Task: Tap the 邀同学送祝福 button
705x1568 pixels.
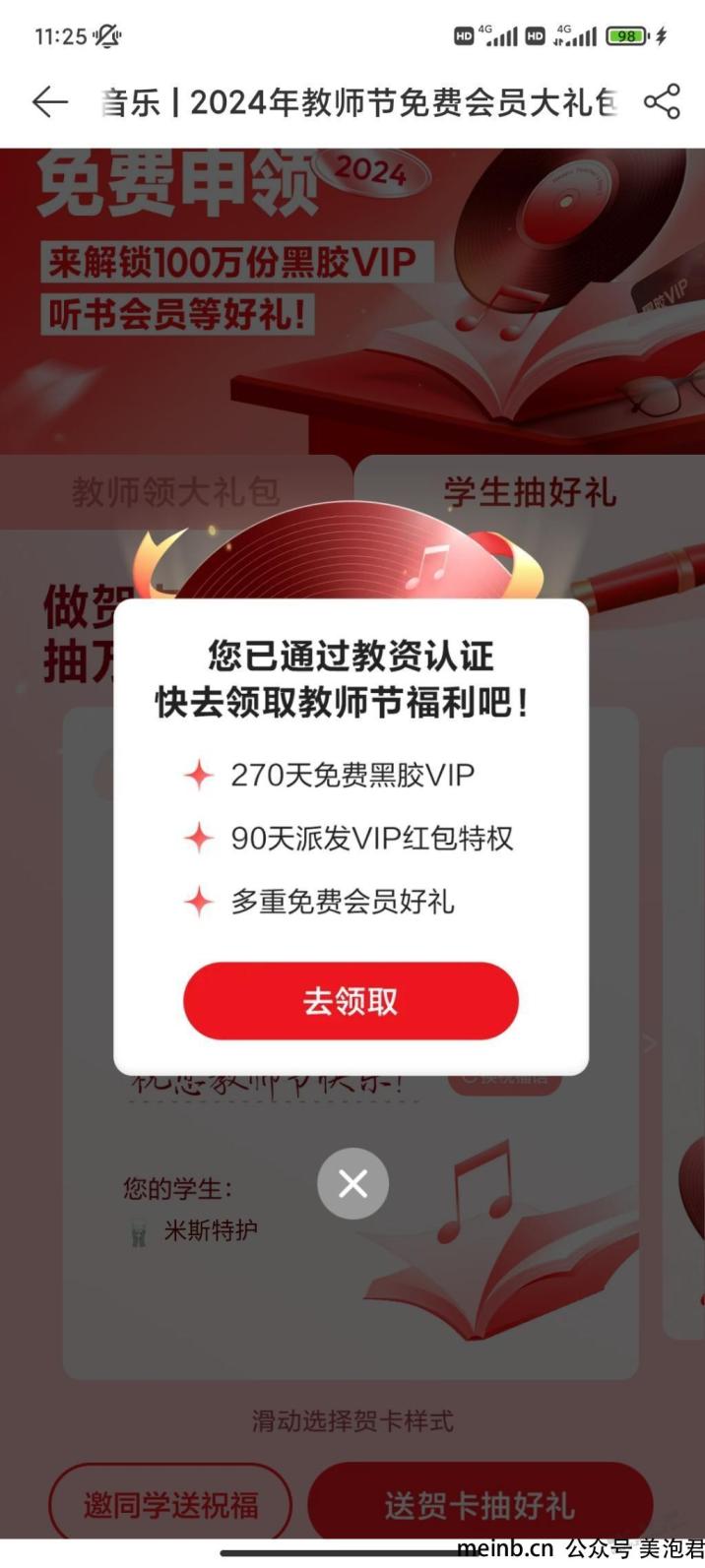Action: click(170, 1505)
